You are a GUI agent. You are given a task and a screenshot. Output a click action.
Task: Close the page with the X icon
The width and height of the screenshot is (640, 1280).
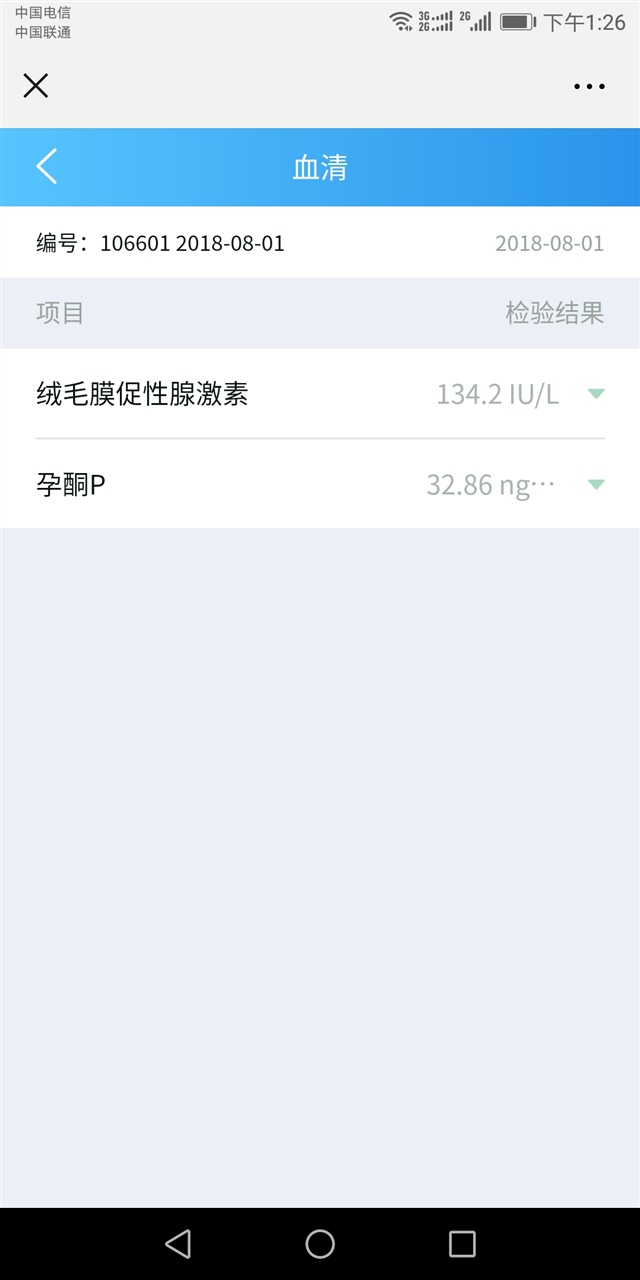tap(36, 86)
